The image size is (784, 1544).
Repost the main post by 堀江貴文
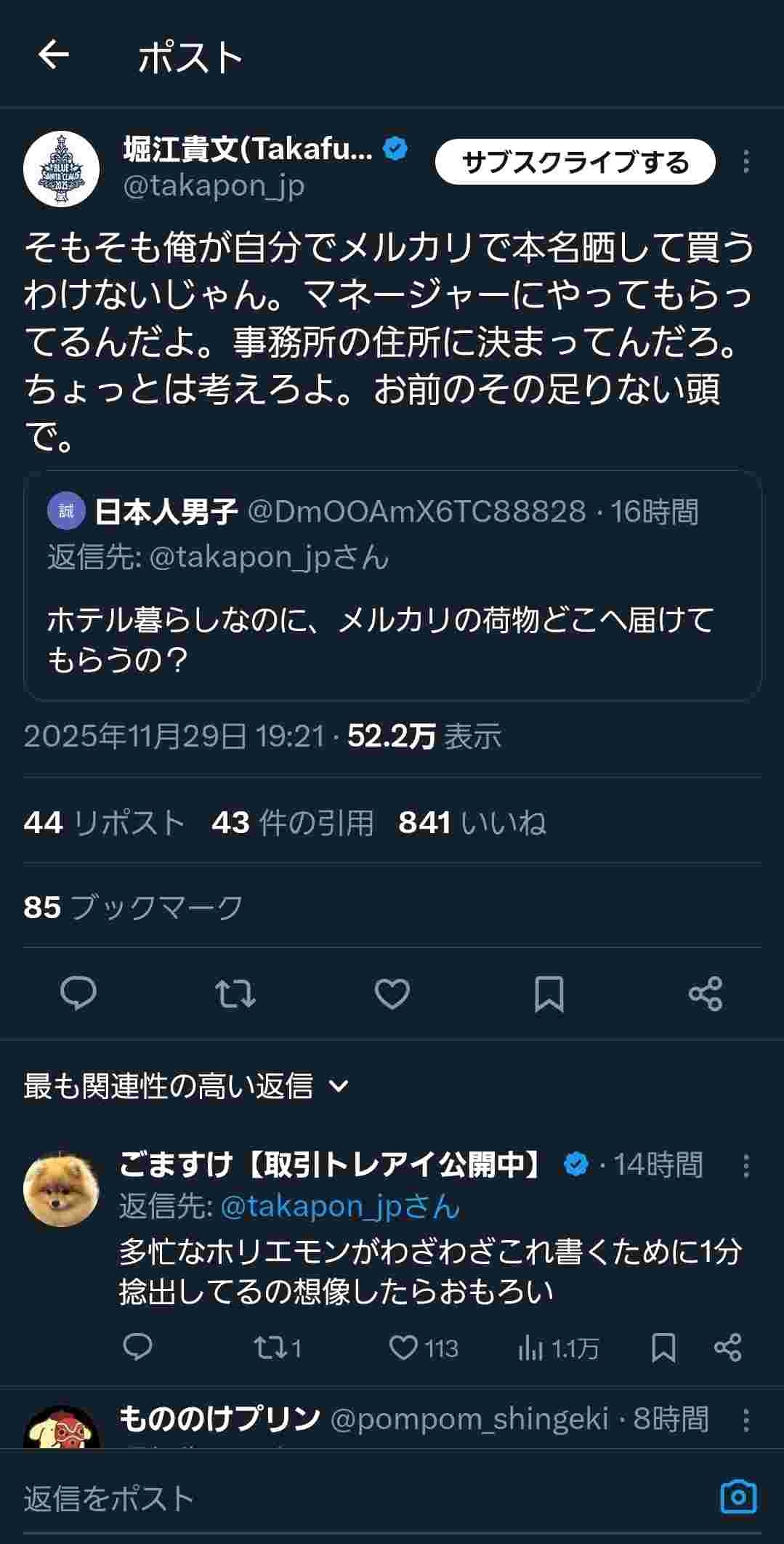(235, 994)
